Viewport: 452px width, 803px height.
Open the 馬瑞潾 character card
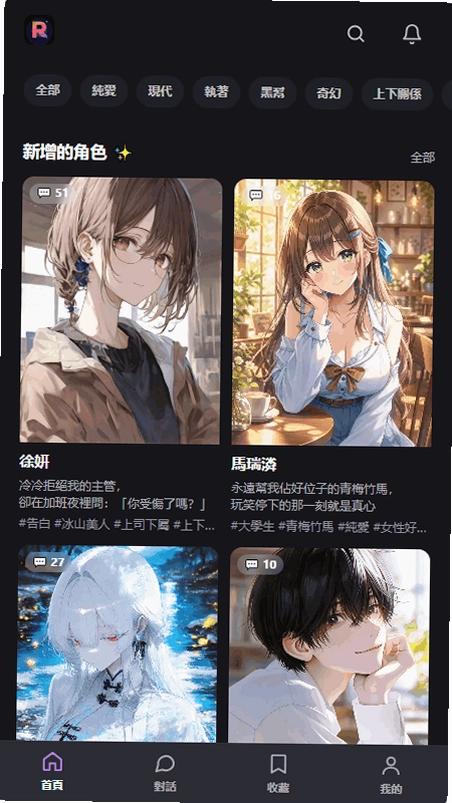(x=332, y=356)
